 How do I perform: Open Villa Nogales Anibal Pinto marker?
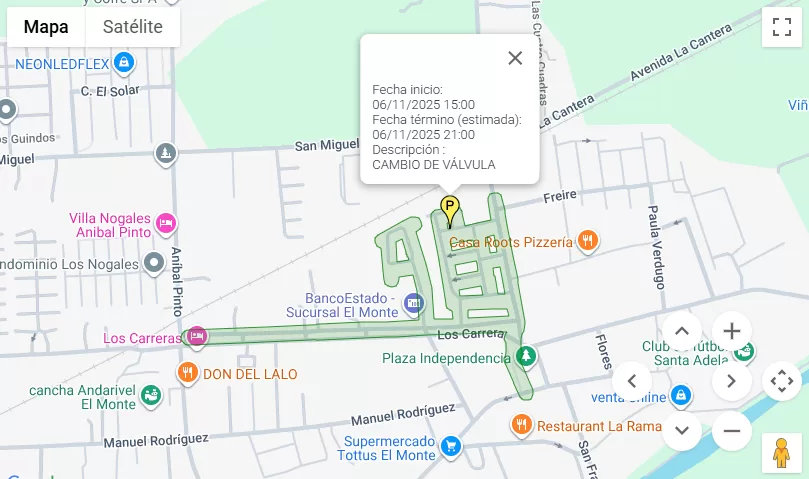pyautogui.click(x=166, y=221)
